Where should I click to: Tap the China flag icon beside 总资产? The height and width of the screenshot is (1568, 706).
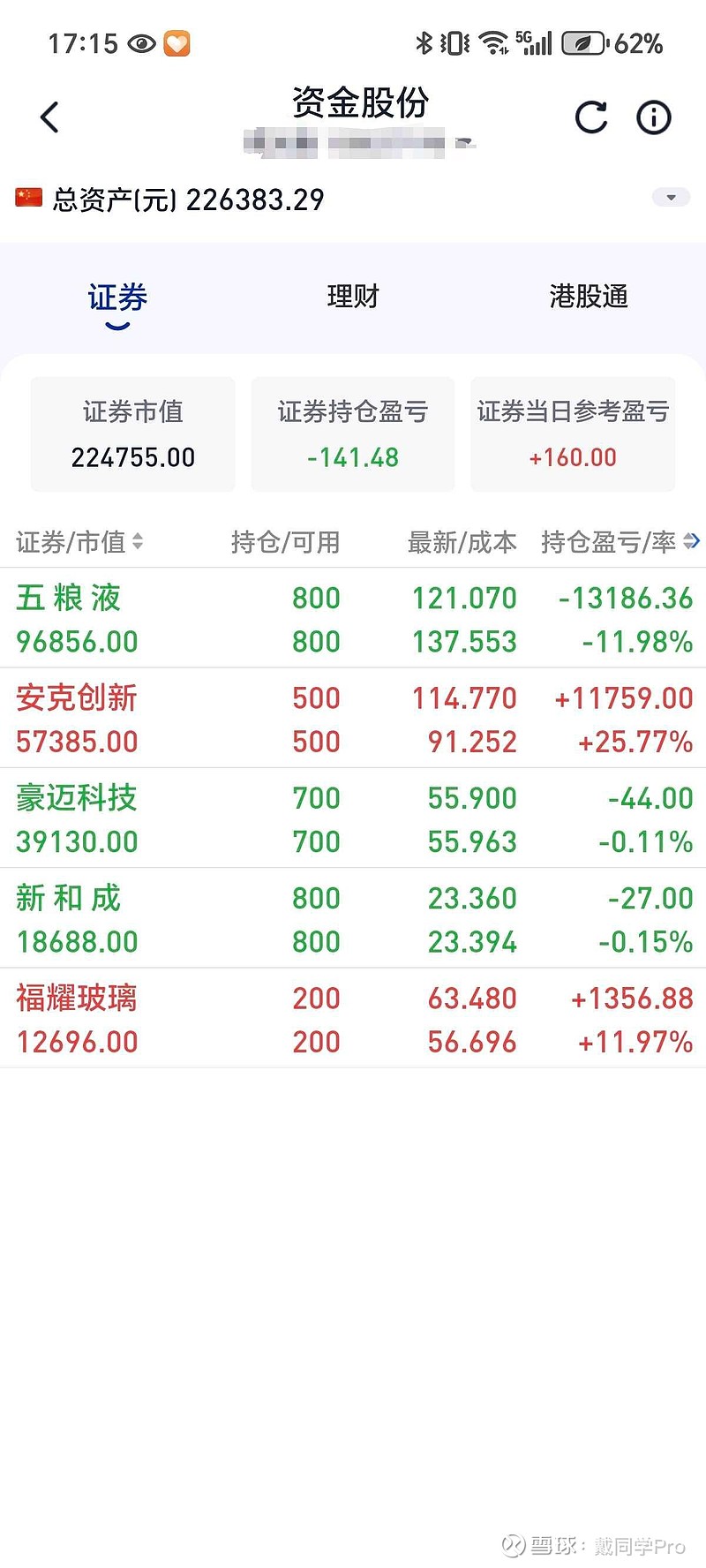point(29,198)
